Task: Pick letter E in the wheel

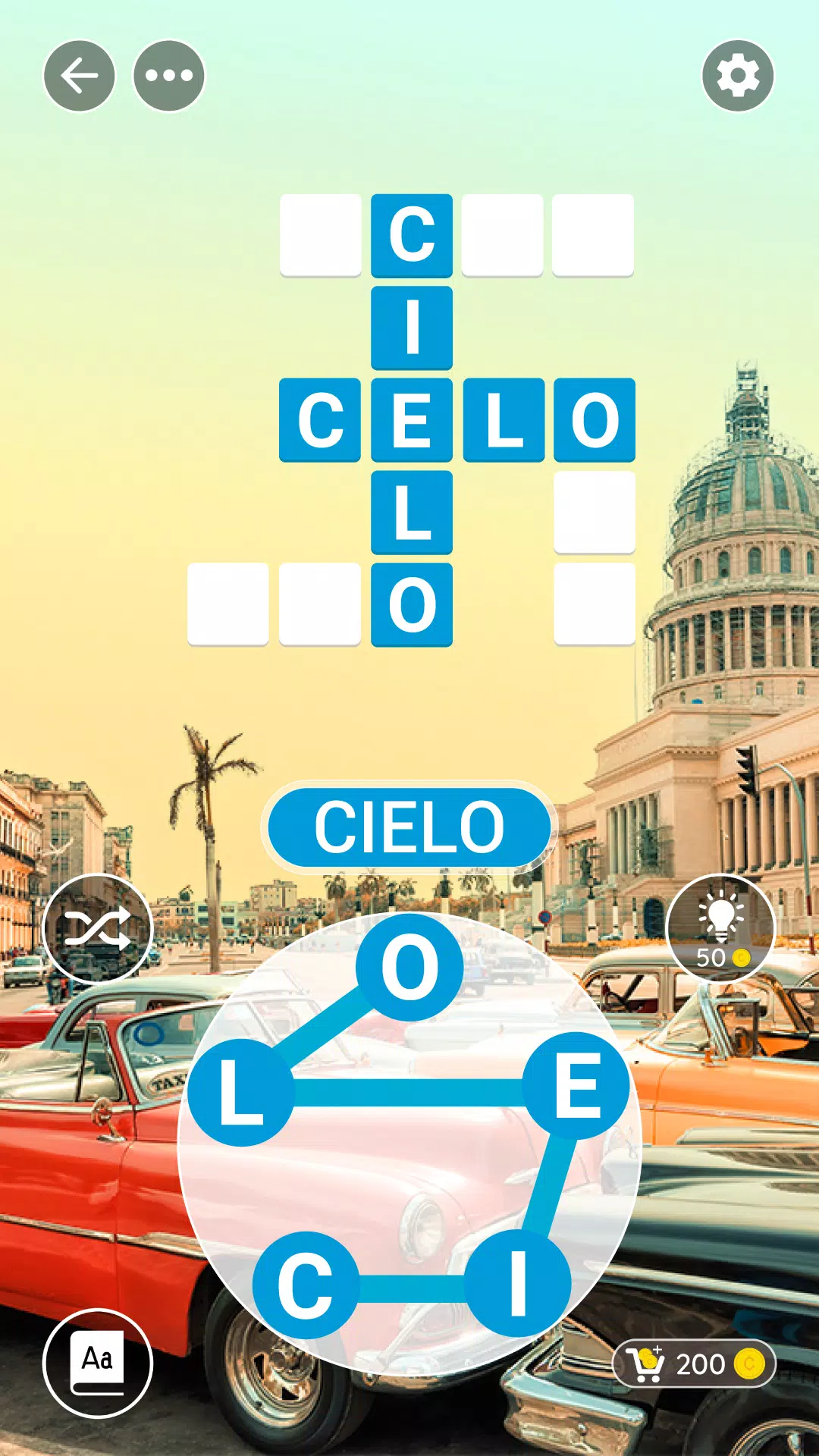Action: coord(577,1086)
